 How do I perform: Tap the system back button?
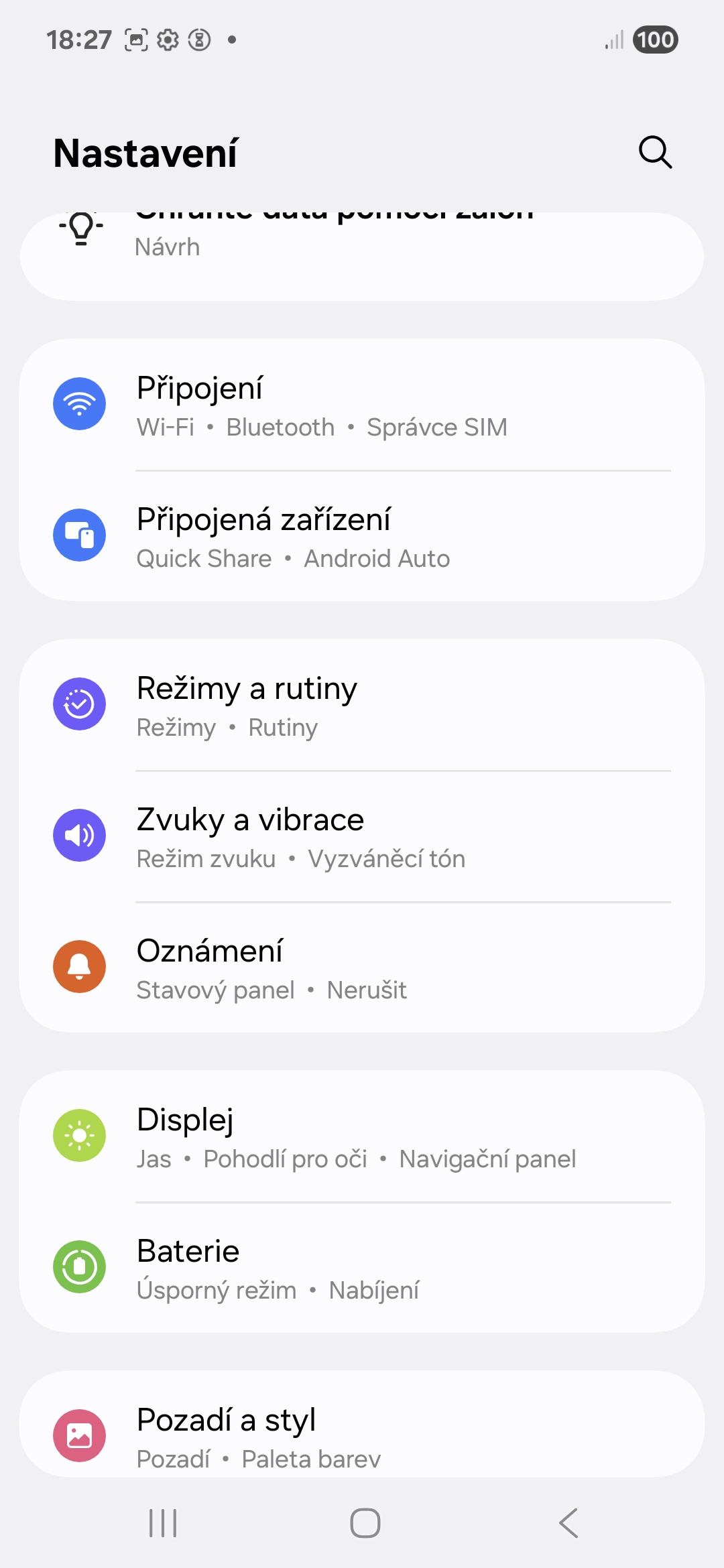coord(568,1523)
